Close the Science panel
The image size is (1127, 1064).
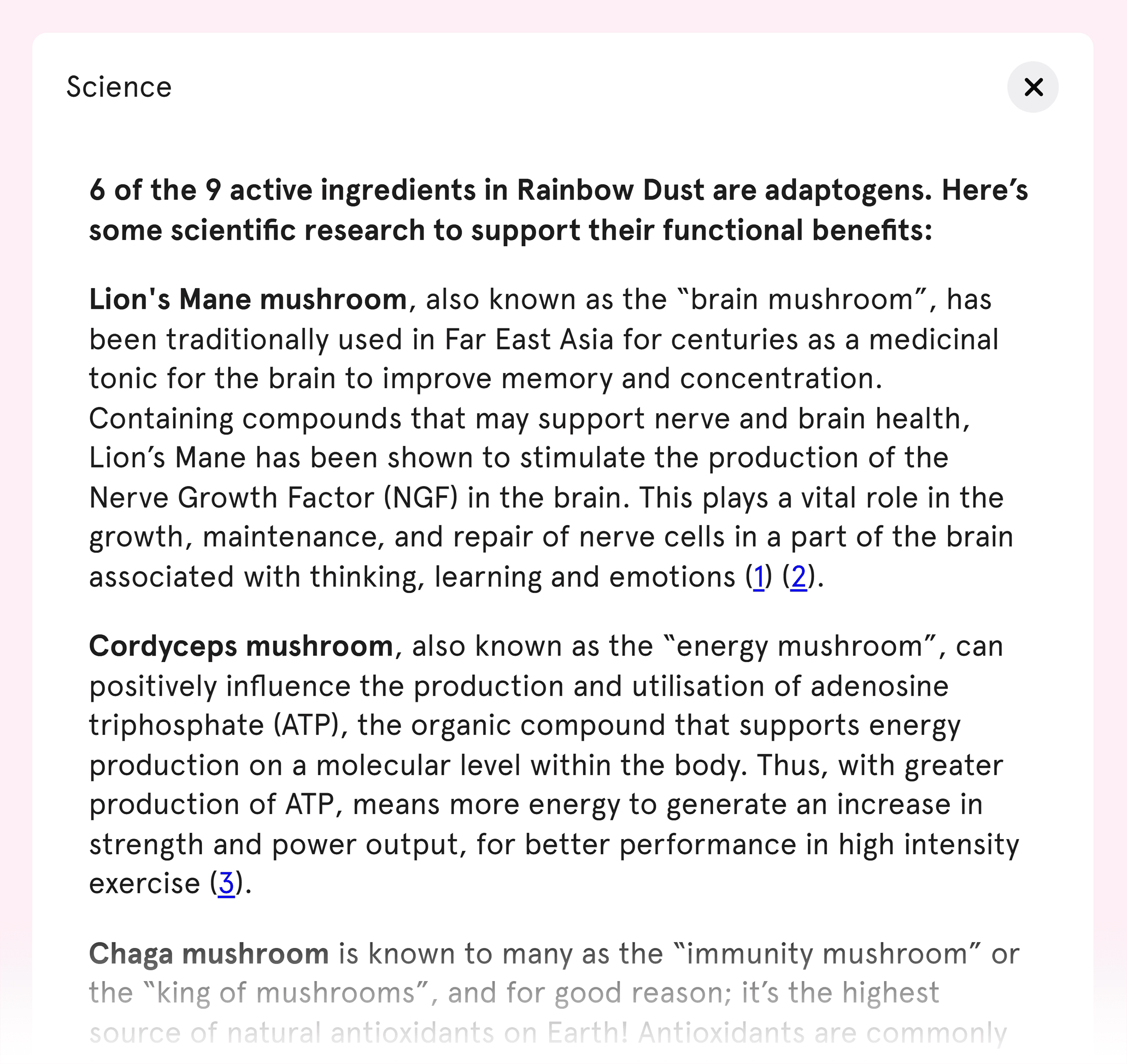point(1032,87)
